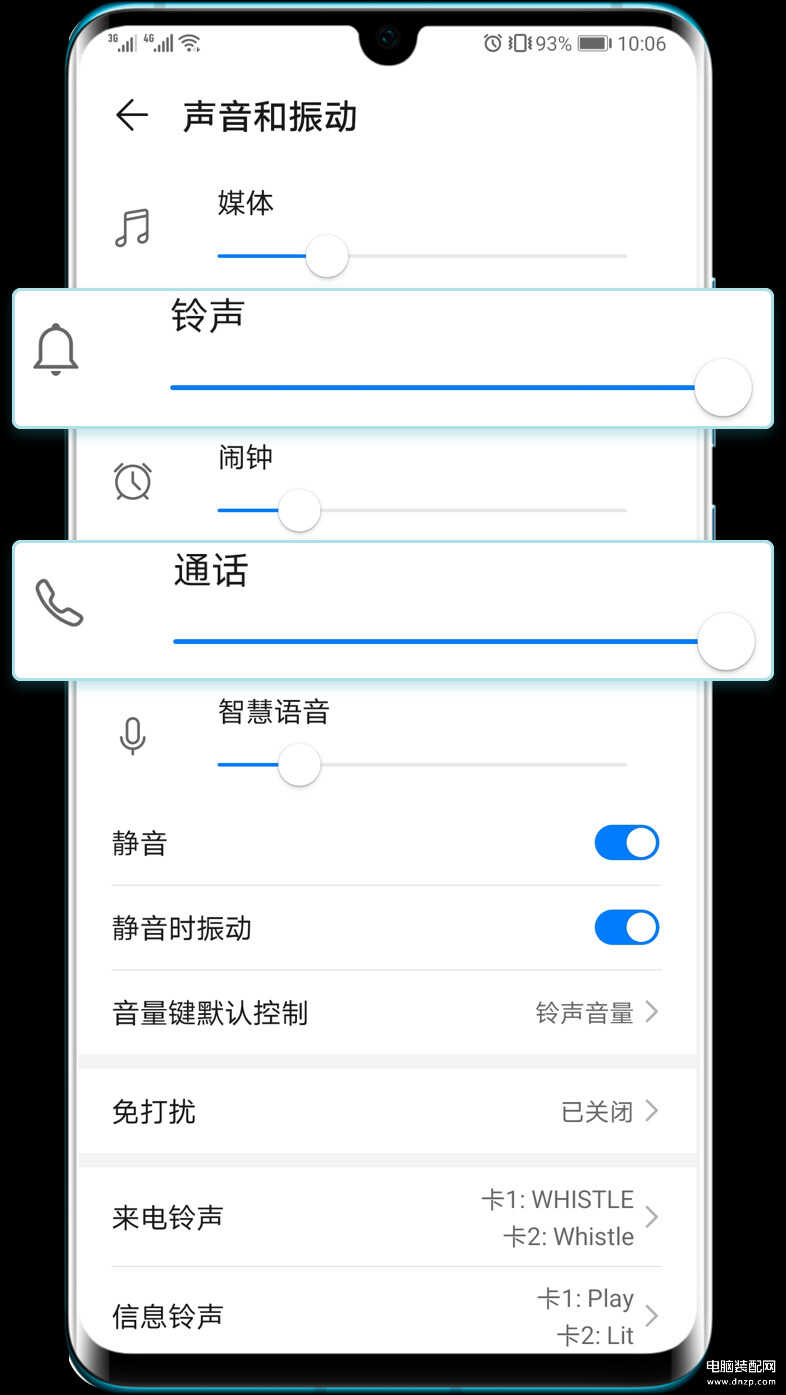
Task: Tap the 铃声 volume slider
Action: pyautogui.click(x=461, y=387)
